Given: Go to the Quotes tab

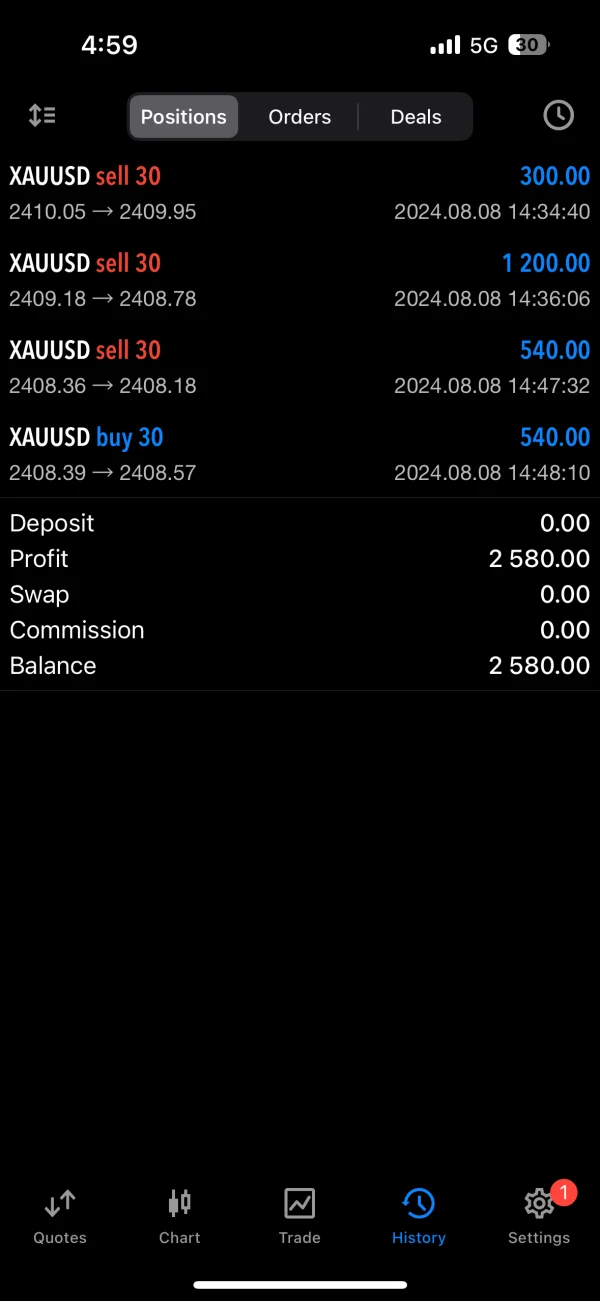Looking at the screenshot, I should [60, 1216].
